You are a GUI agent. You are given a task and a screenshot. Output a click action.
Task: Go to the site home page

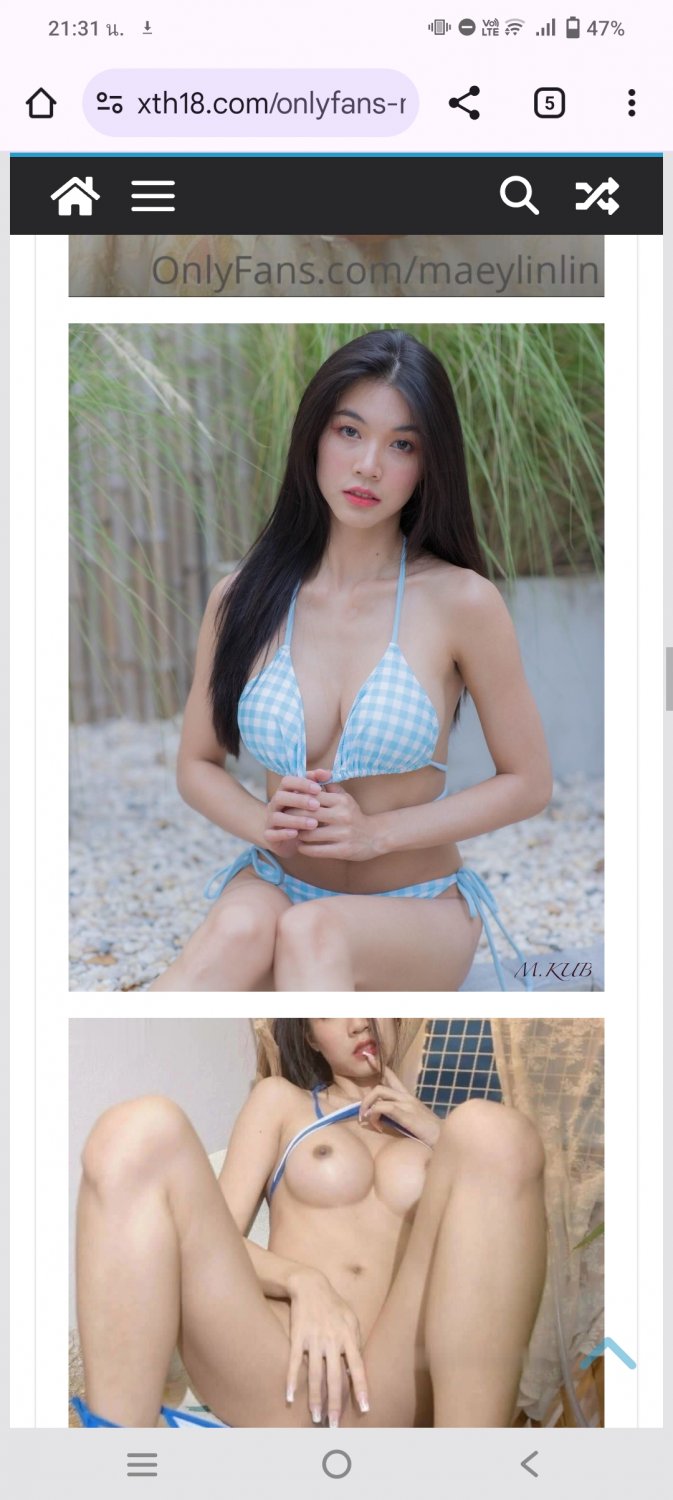point(75,196)
